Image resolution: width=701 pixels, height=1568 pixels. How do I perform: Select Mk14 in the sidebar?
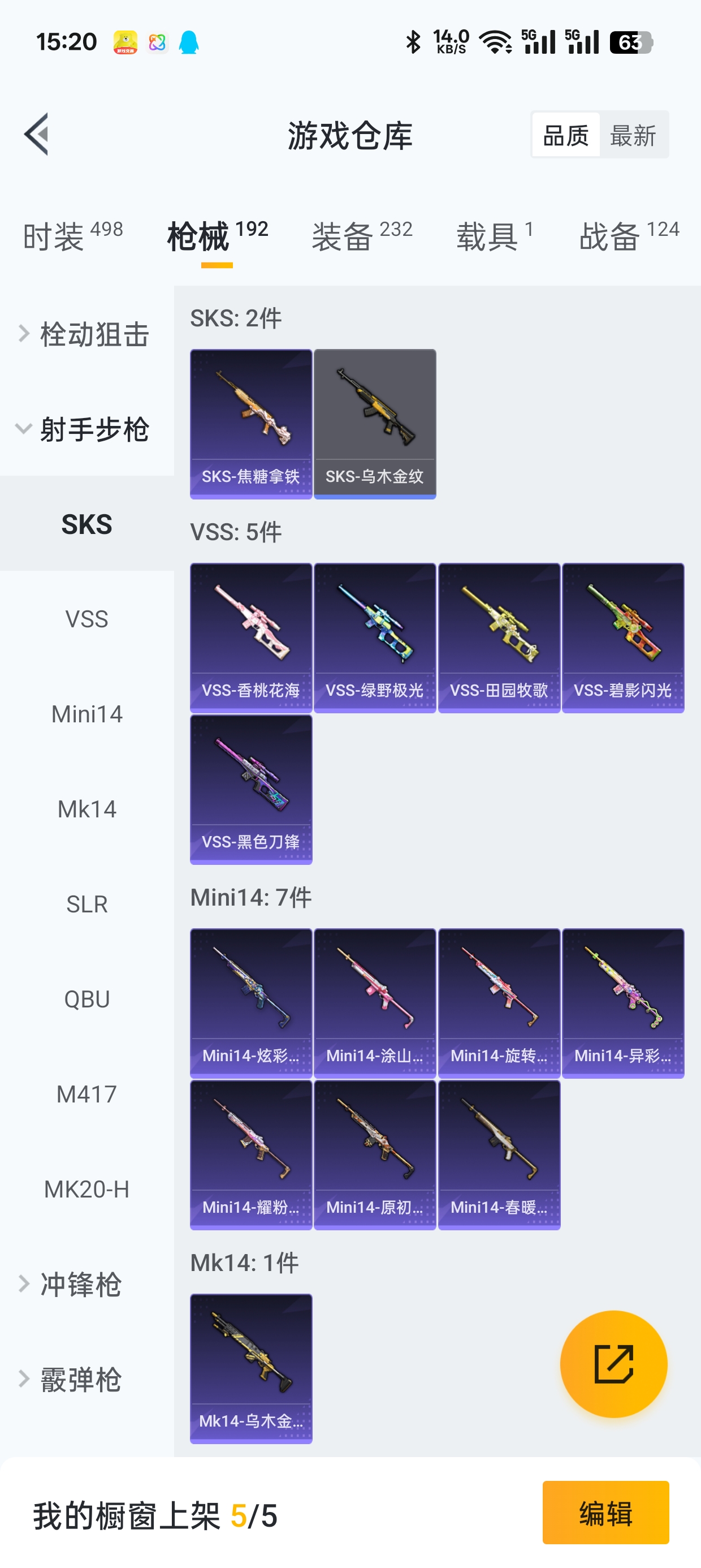coord(86,809)
